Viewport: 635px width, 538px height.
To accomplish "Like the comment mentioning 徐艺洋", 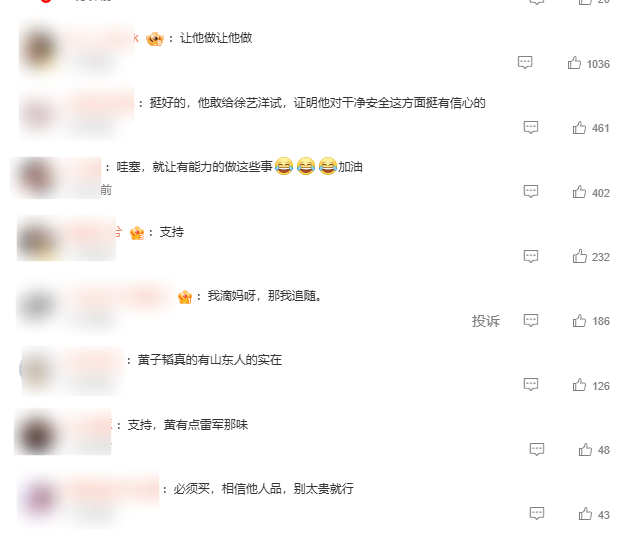I will (579, 128).
